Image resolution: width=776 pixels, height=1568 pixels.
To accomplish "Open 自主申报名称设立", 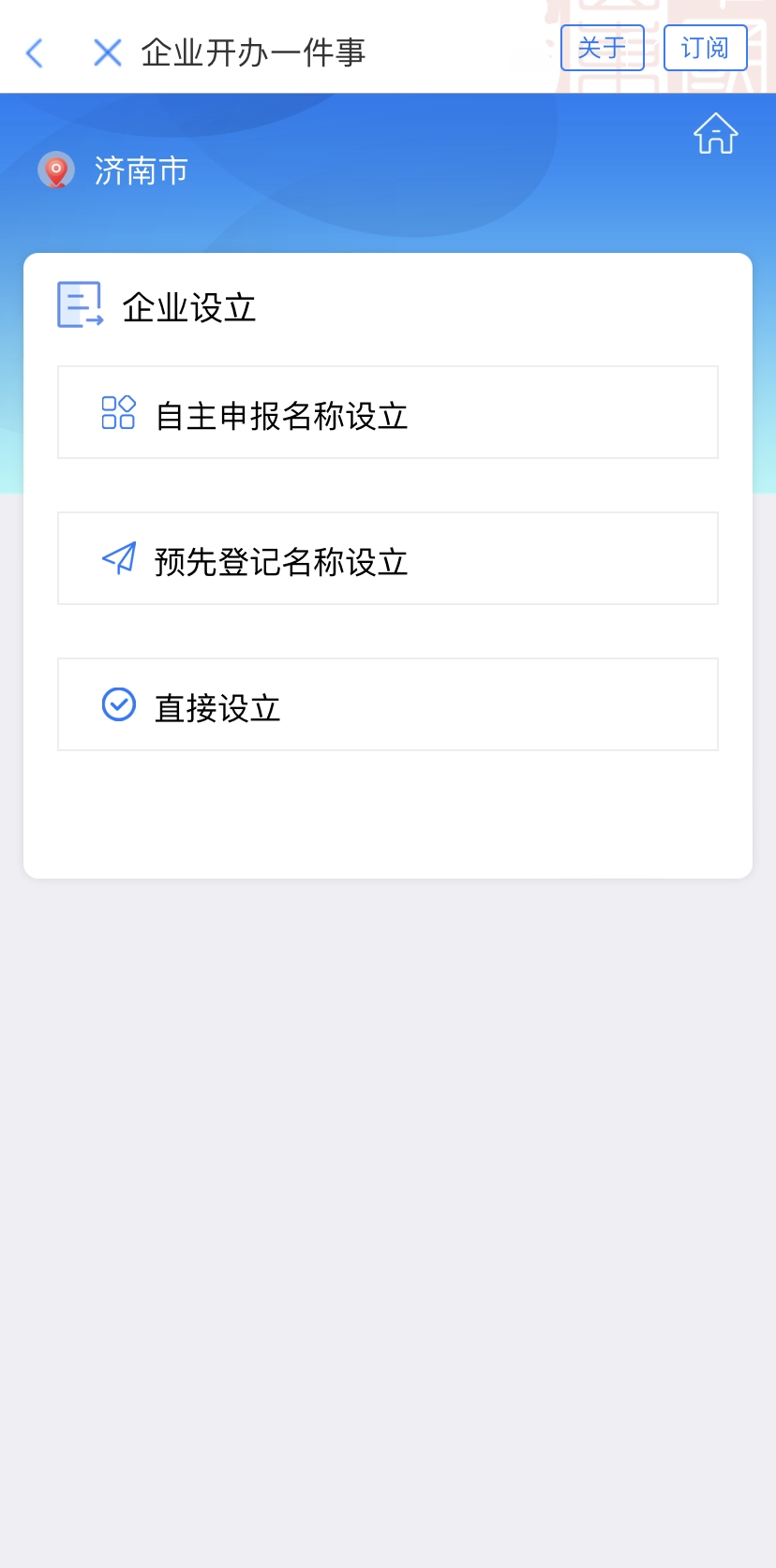I will click(388, 413).
